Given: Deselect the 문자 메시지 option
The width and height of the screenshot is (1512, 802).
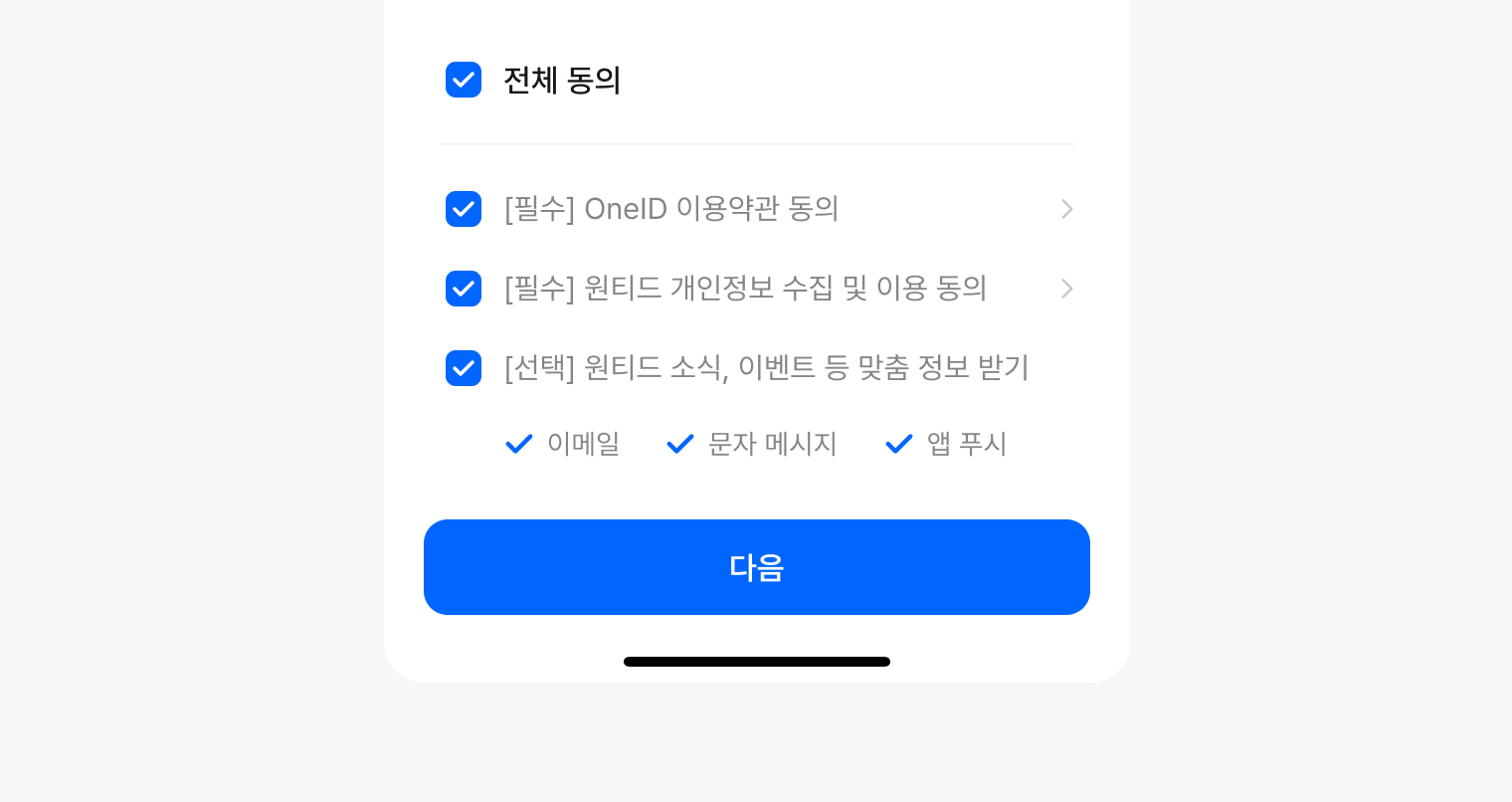Looking at the screenshot, I should click(x=680, y=444).
